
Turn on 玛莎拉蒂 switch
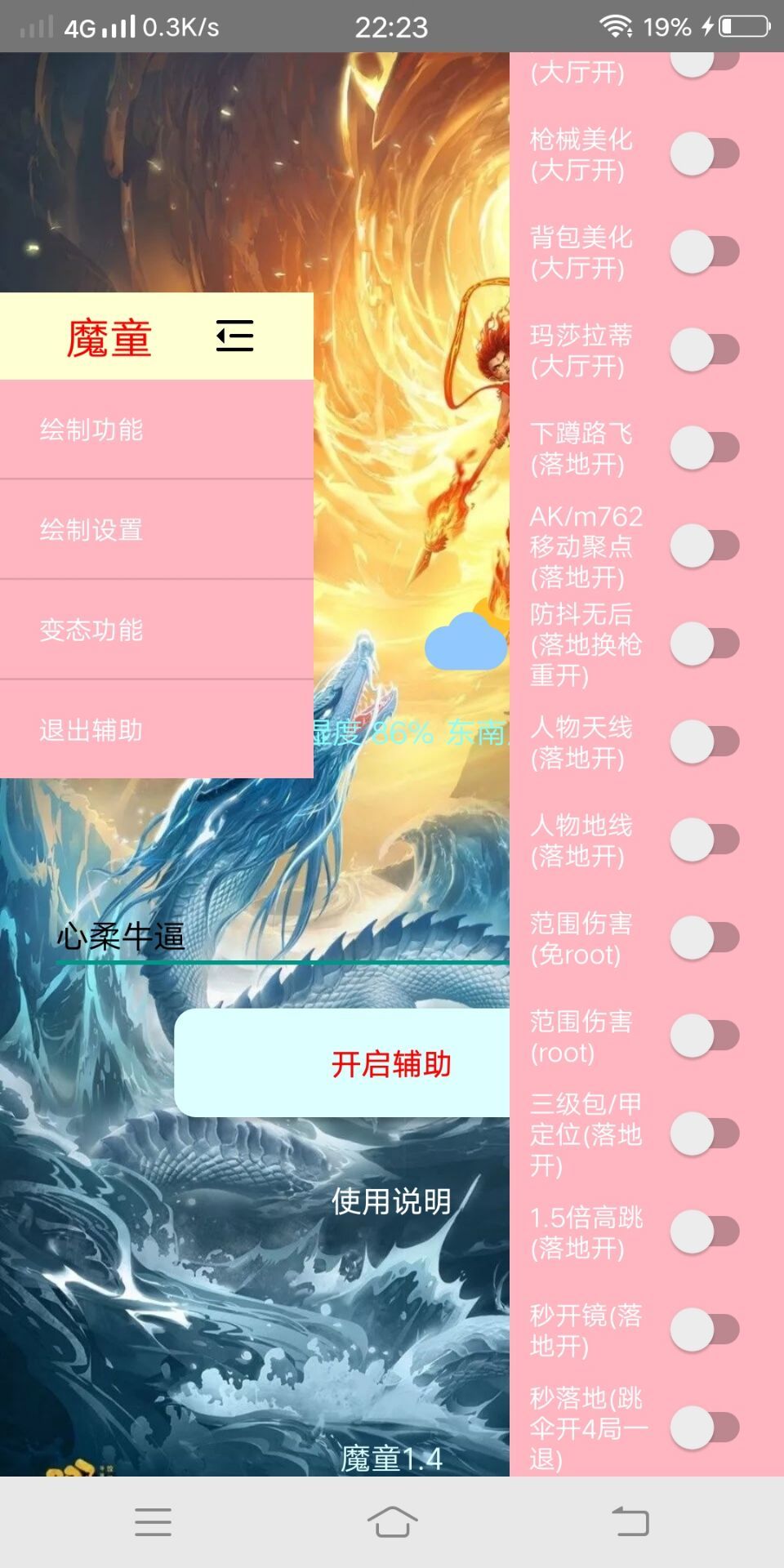coord(705,350)
